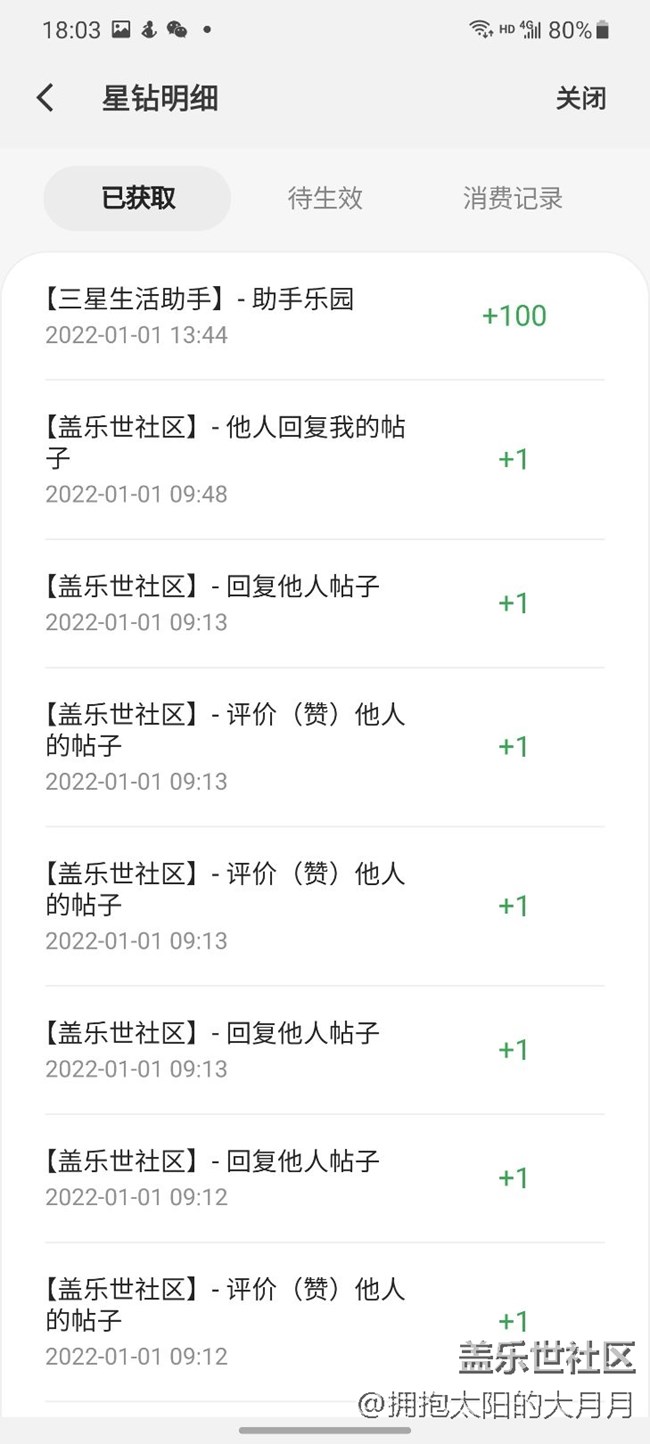Tap 关闭 to close the page
The width and height of the screenshot is (650, 1444).
(580, 98)
